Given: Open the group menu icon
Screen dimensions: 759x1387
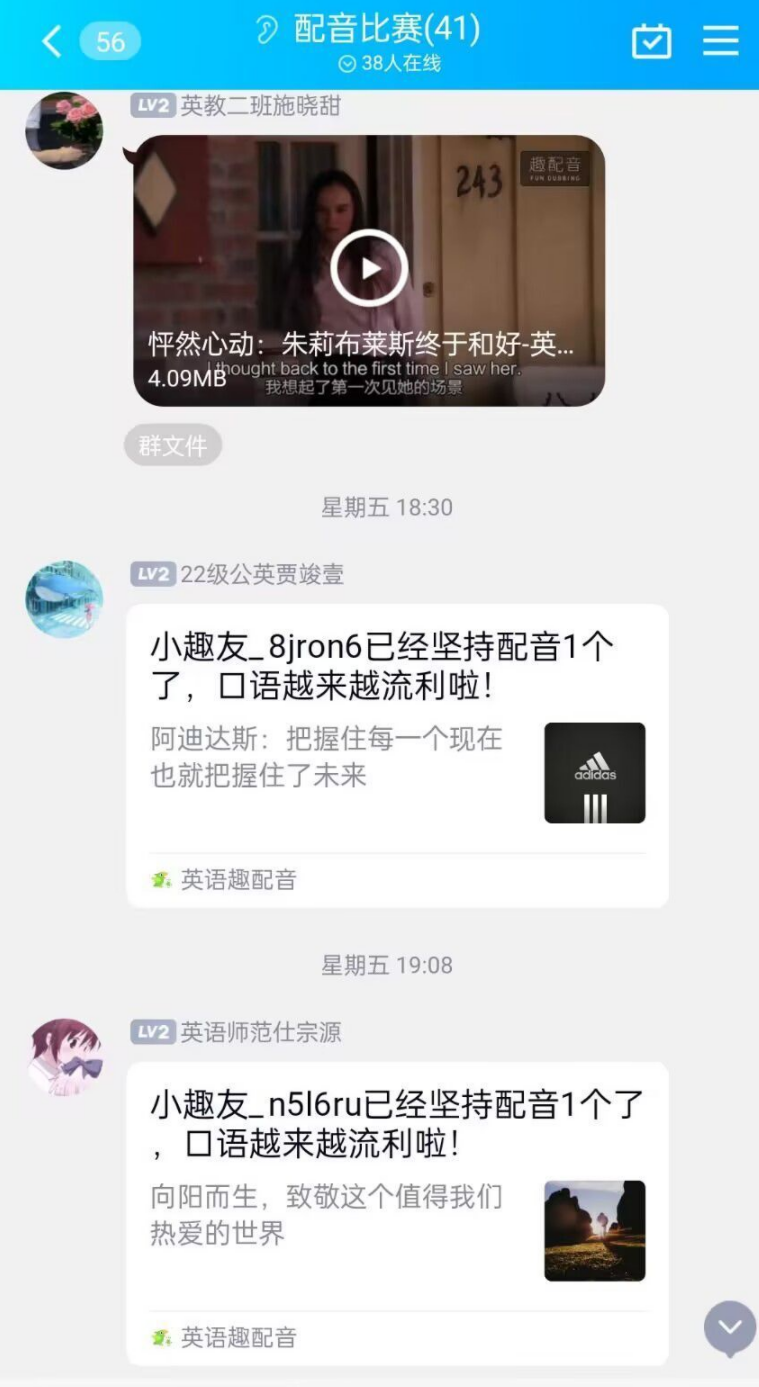Looking at the screenshot, I should click(720, 41).
